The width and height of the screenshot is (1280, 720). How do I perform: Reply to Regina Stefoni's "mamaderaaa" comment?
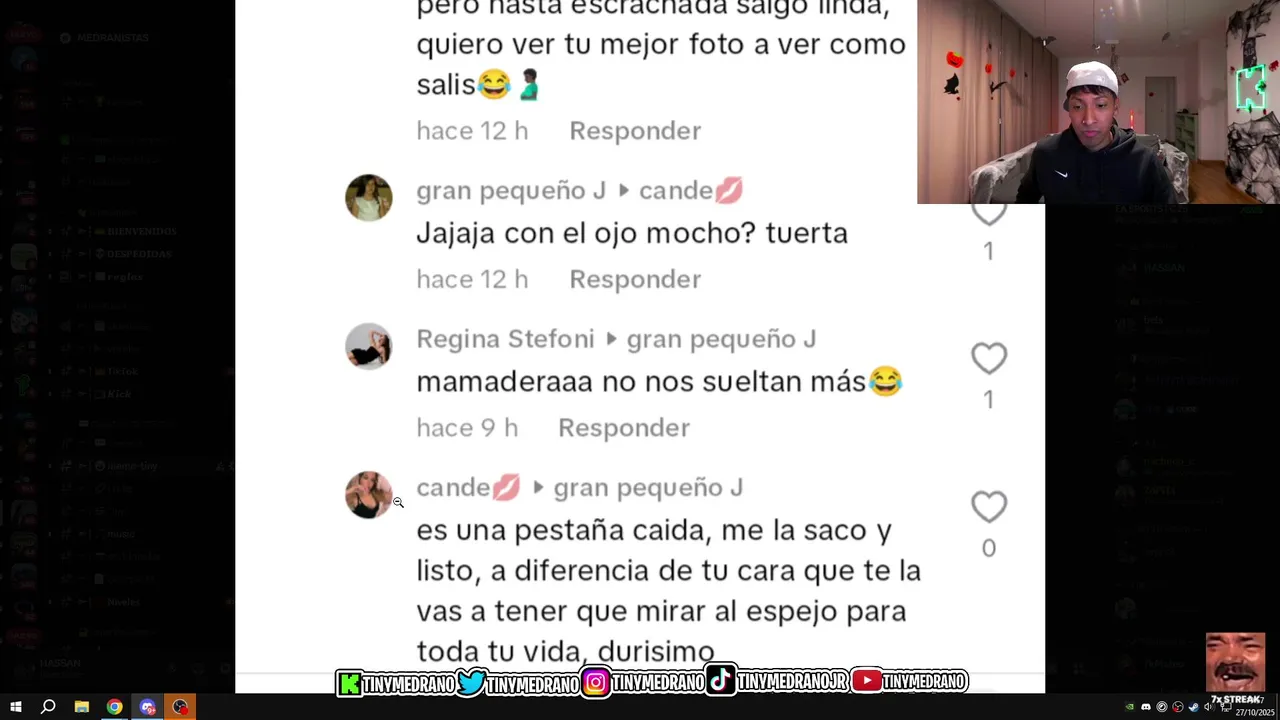[x=623, y=428]
